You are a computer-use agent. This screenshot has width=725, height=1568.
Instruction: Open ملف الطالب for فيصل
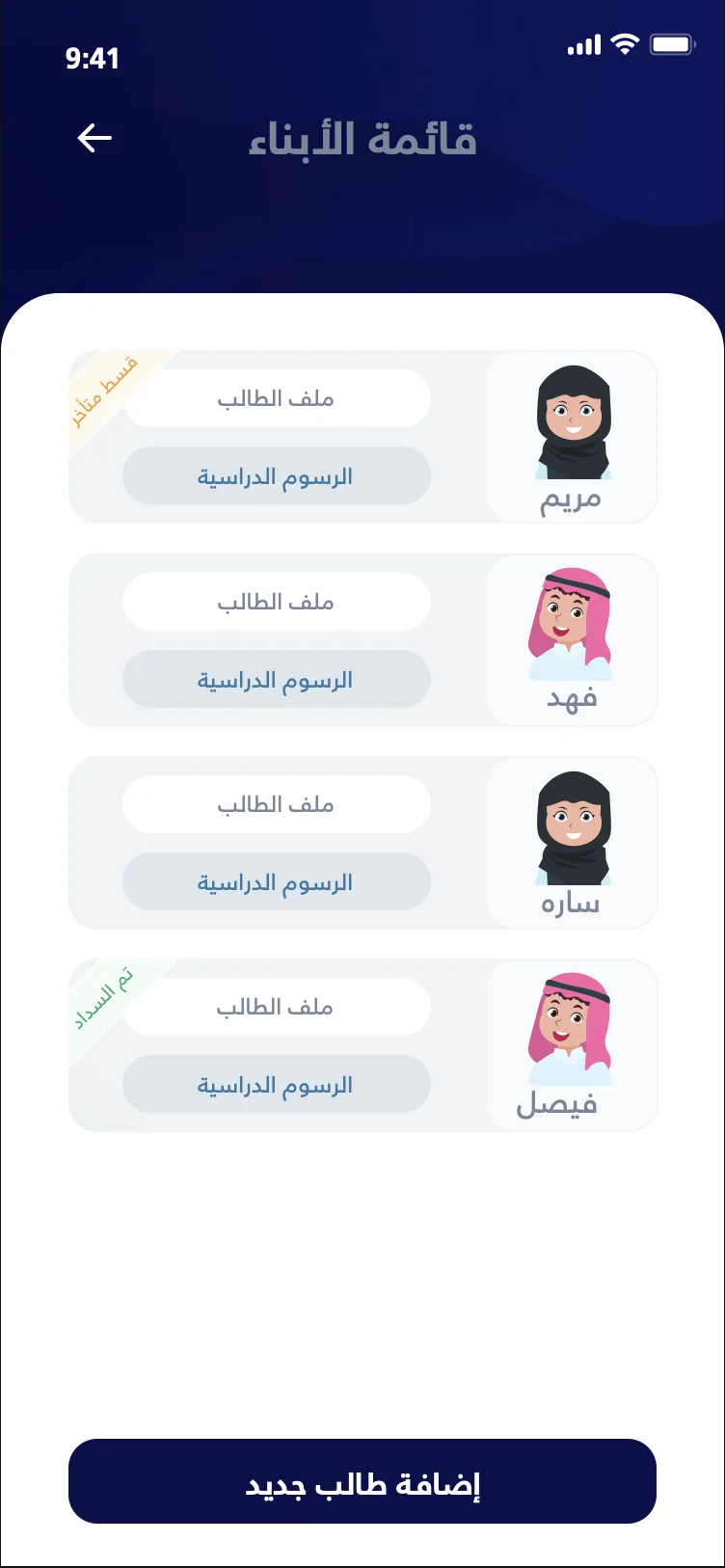click(276, 1007)
